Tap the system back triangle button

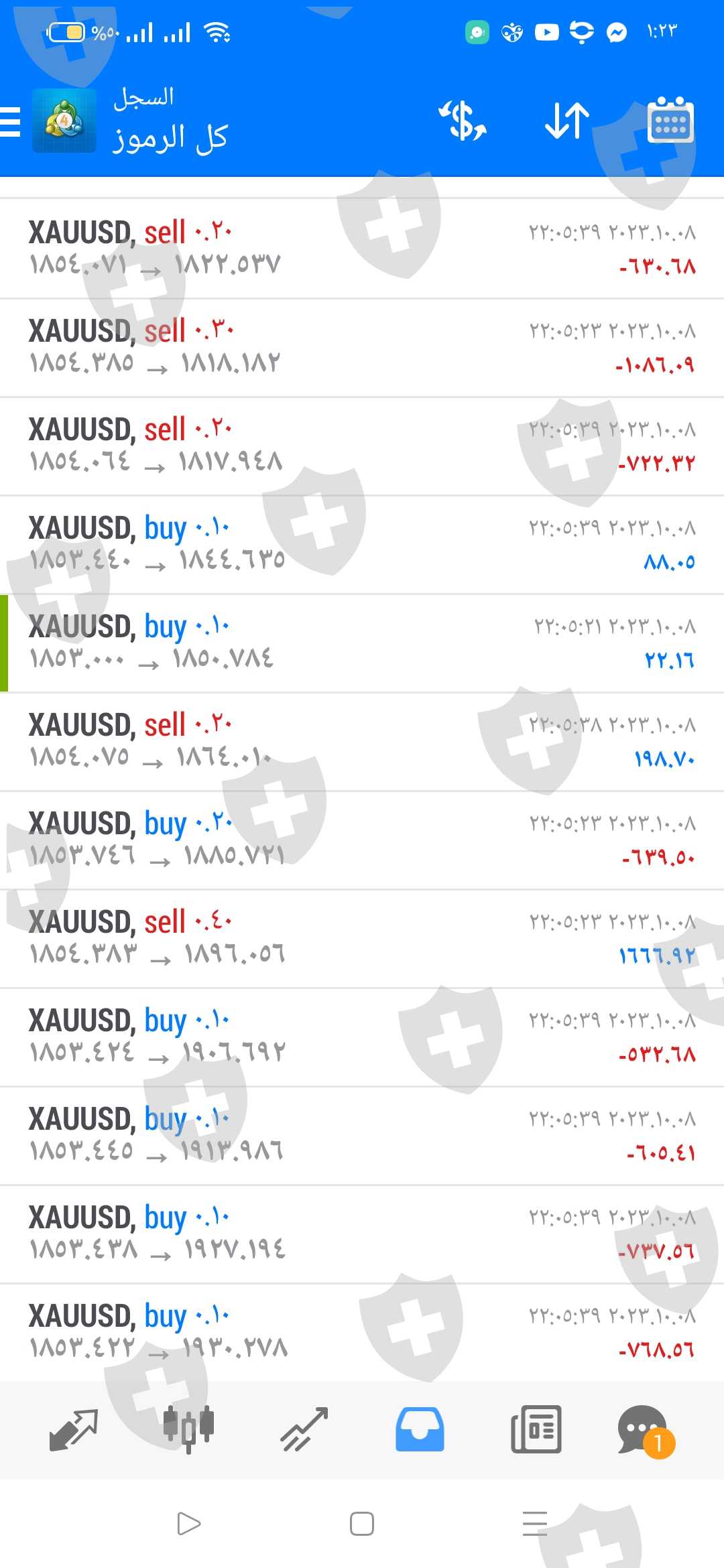click(x=188, y=1524)
